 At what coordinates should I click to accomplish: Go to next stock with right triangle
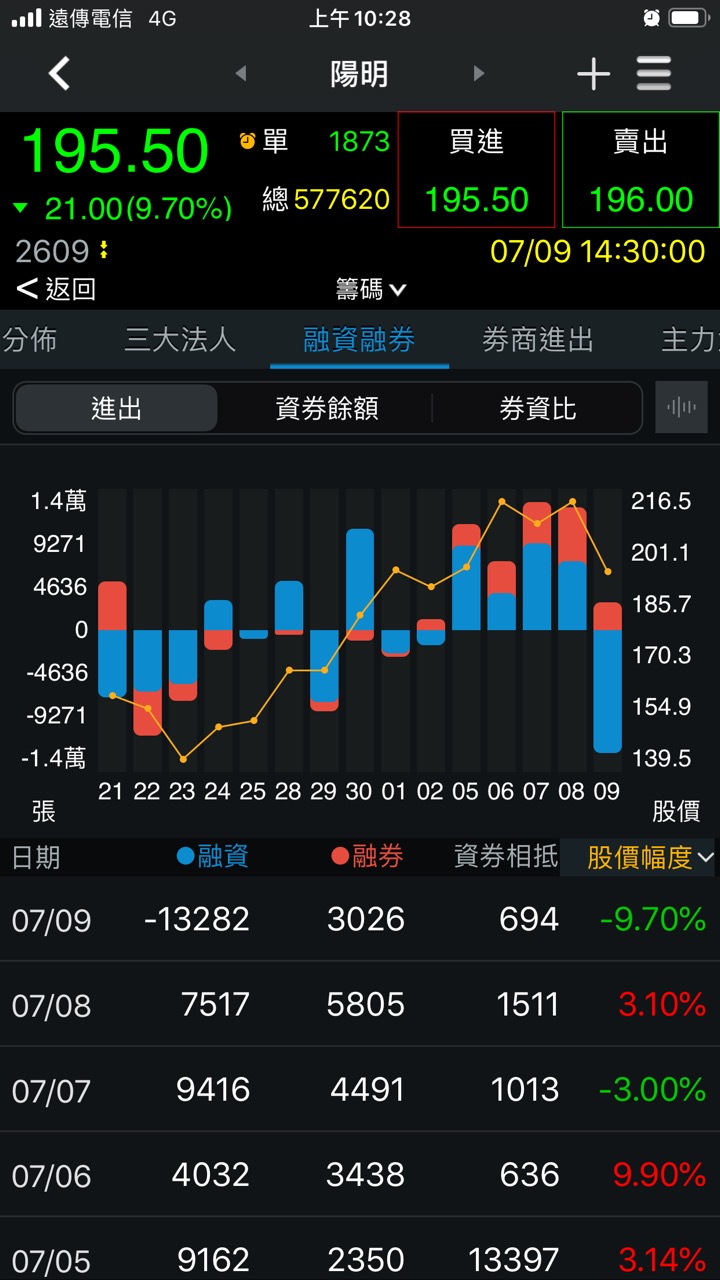pos(479,73)
